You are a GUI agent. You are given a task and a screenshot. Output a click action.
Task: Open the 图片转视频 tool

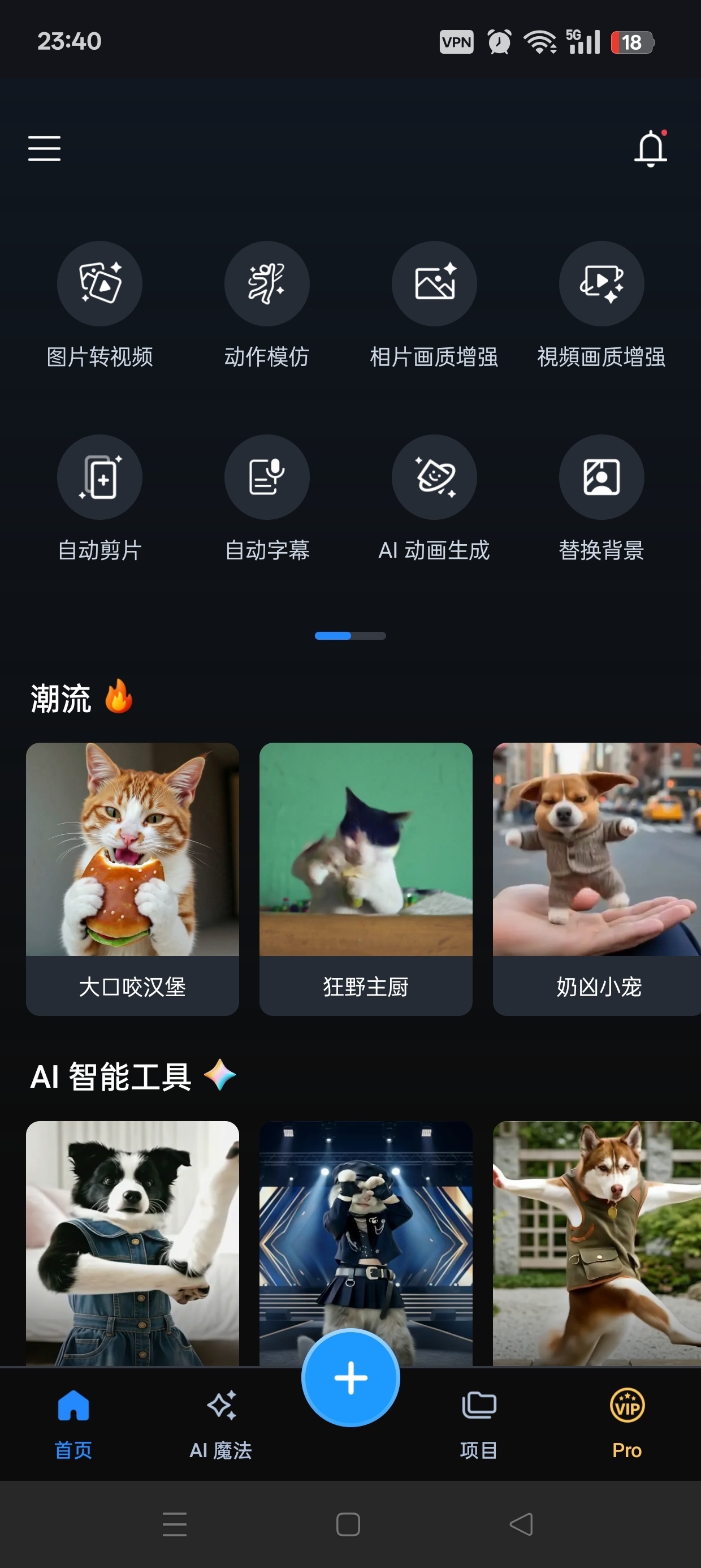(x=100, y=304)
